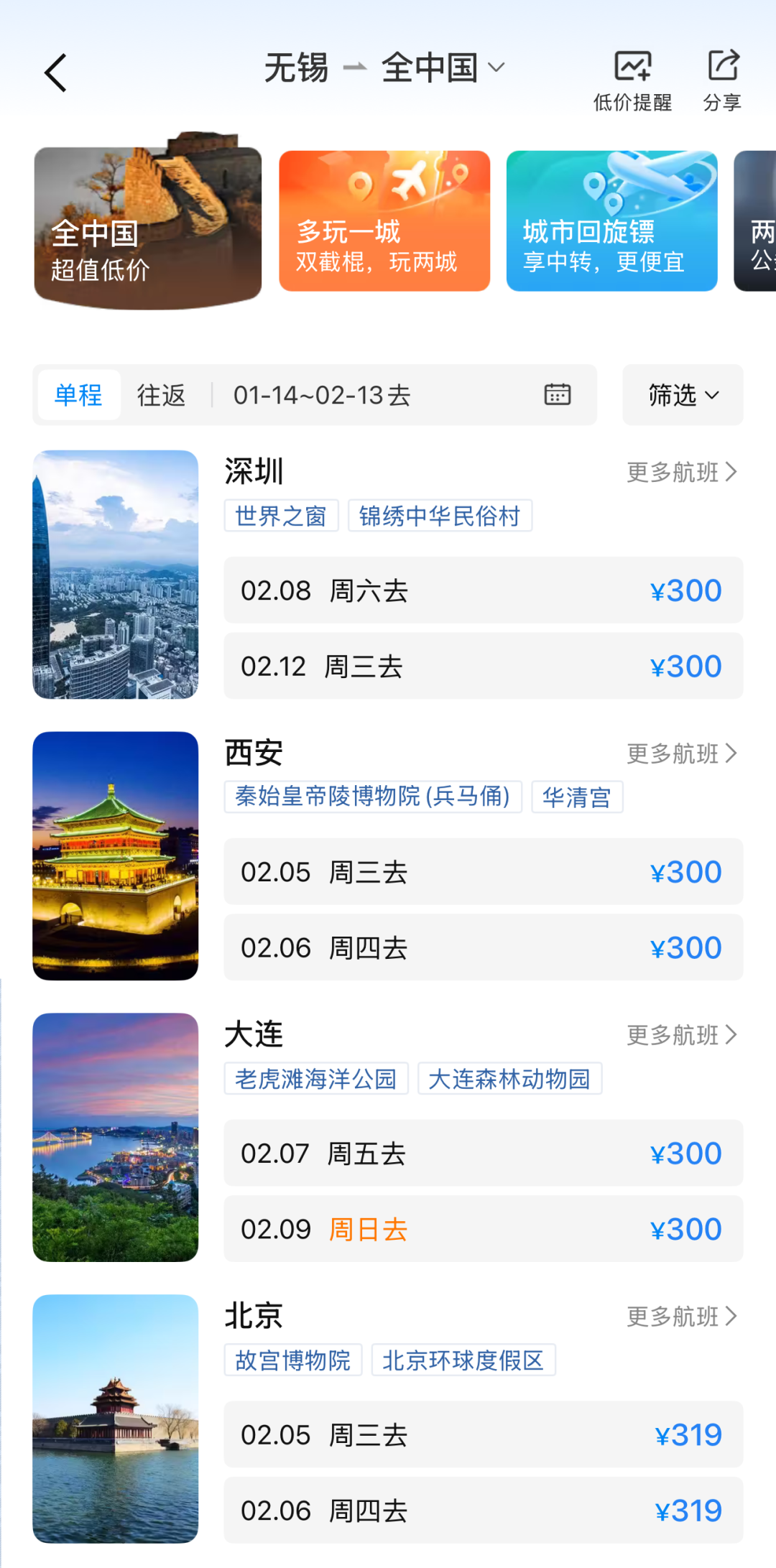Open the 华清宫 attraction tag
The image size is (776, 1568).
pyautogui.click(x=577, y=797)
